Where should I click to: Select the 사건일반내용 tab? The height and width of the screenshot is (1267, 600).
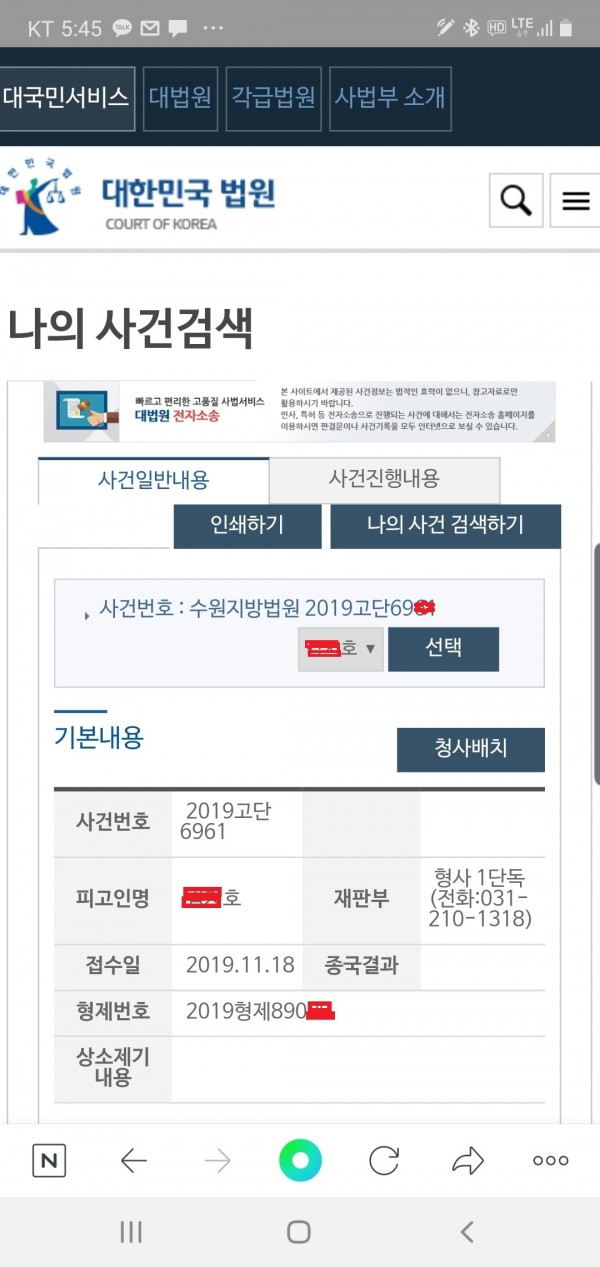tap(154, 480)
